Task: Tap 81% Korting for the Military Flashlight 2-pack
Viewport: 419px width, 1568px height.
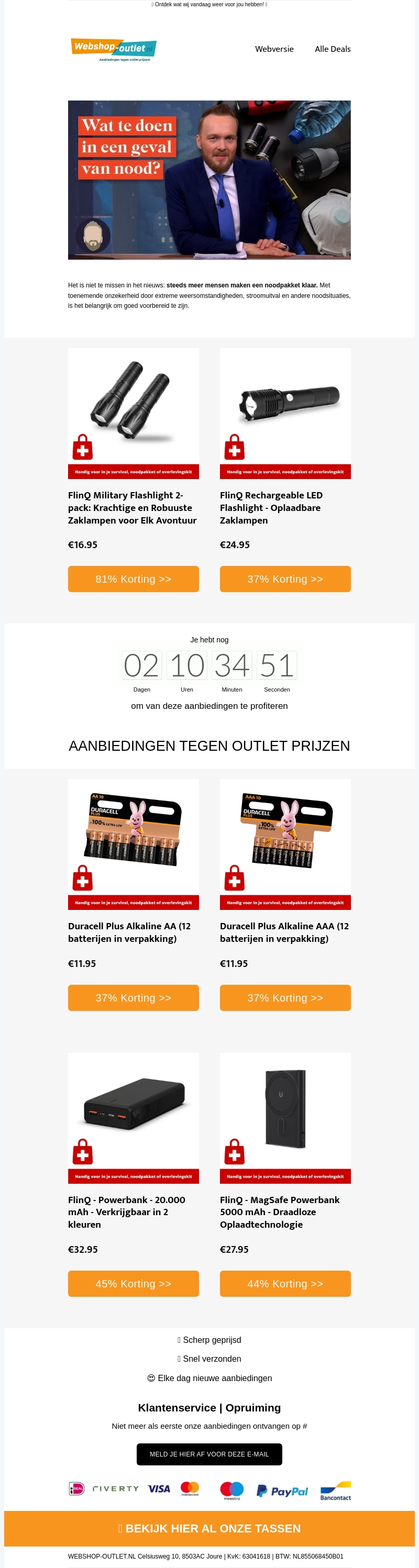Action: [x=134, y=579]
